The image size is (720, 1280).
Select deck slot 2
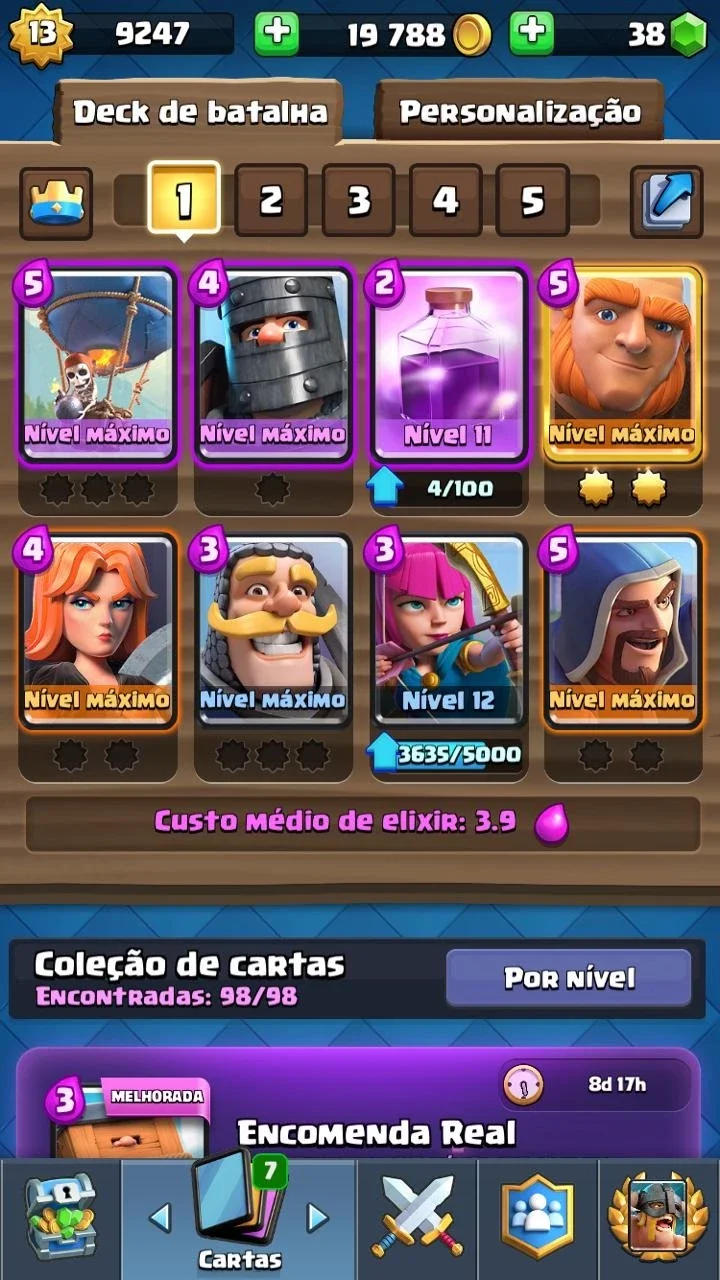pos(271,200)
